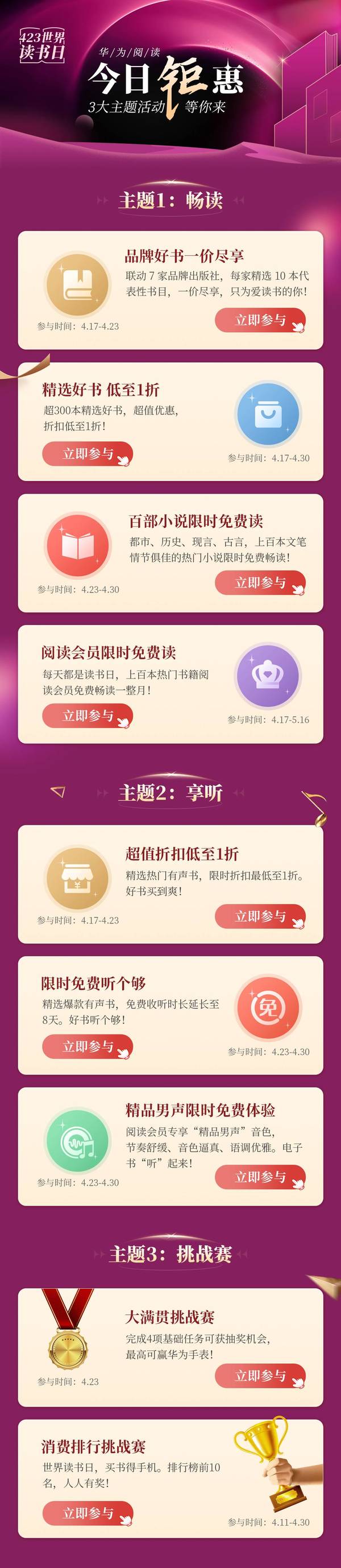The image size is (341, 1568).
Task: Tap 立即参与 for 超值折扣低至1折
Action: tap(260, 916)
